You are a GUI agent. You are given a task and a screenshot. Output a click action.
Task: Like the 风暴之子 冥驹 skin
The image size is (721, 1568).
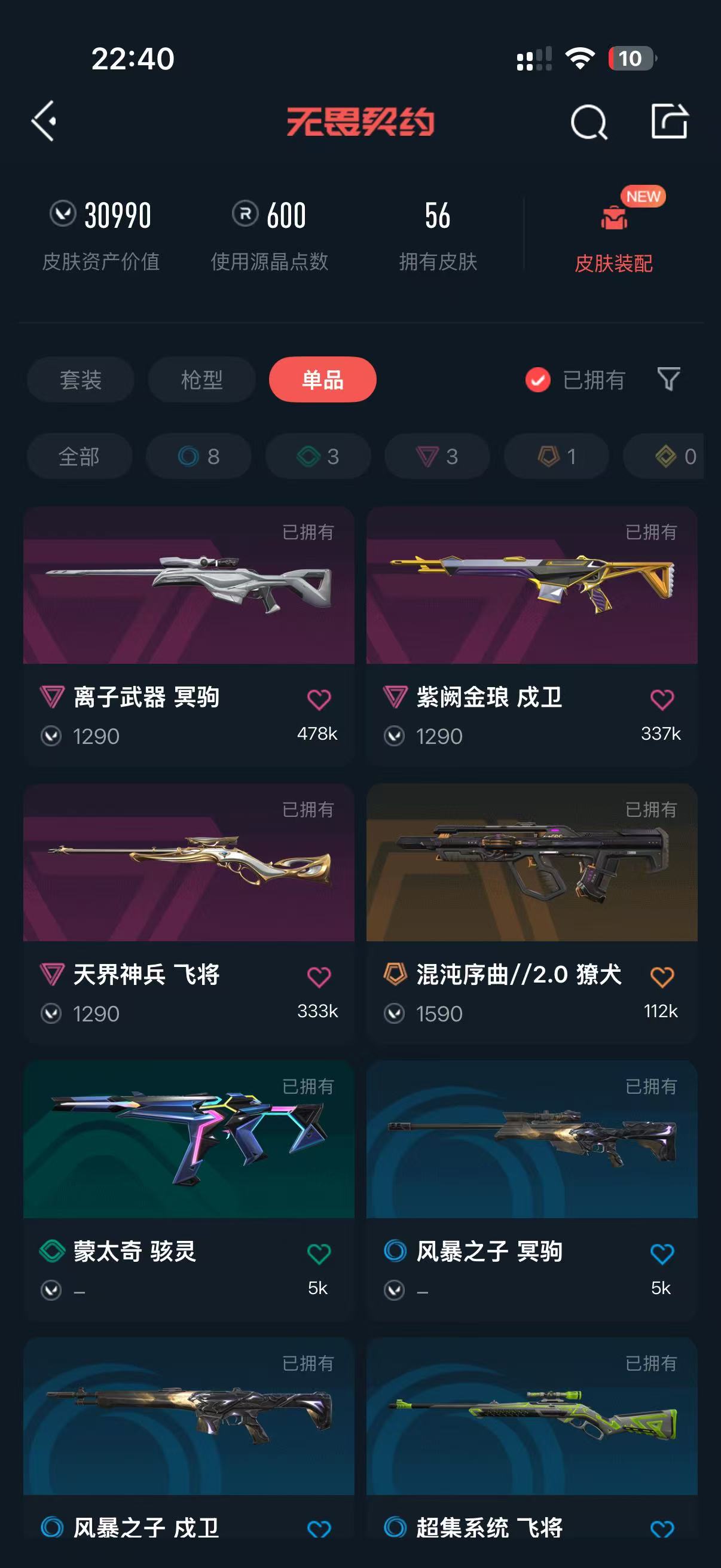[662, 1254]
